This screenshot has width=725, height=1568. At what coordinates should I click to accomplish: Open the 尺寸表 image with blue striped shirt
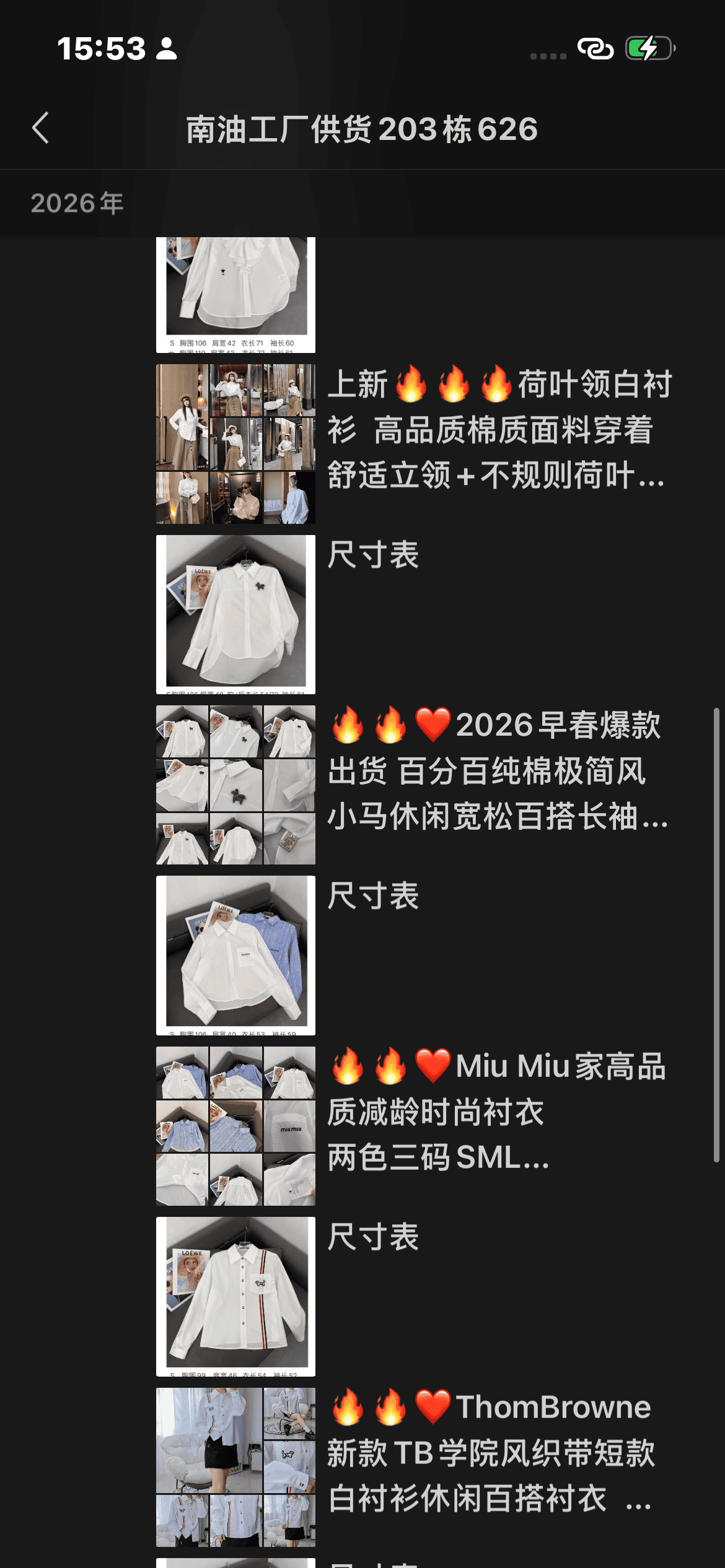click(x=235, y=955)
